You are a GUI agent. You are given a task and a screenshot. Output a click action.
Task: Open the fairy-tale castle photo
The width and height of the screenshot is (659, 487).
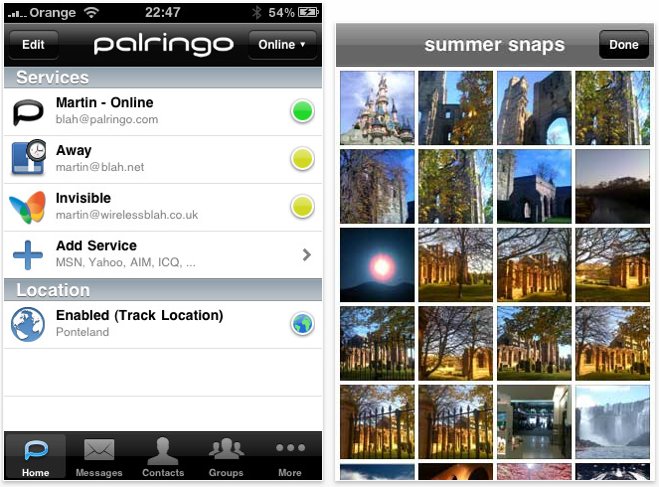[x=377, y=107]
